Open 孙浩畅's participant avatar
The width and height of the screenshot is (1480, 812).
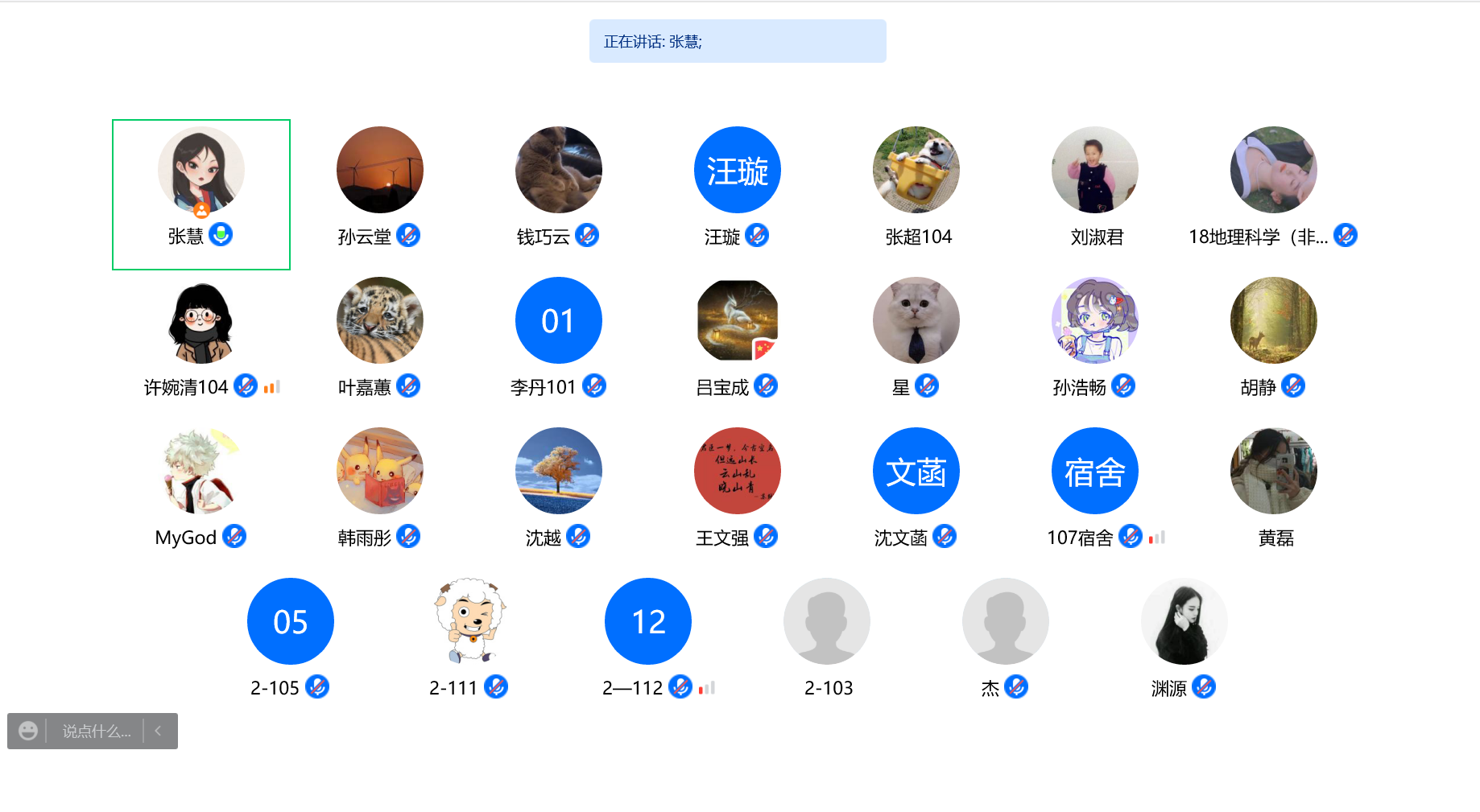point(1094,320)
